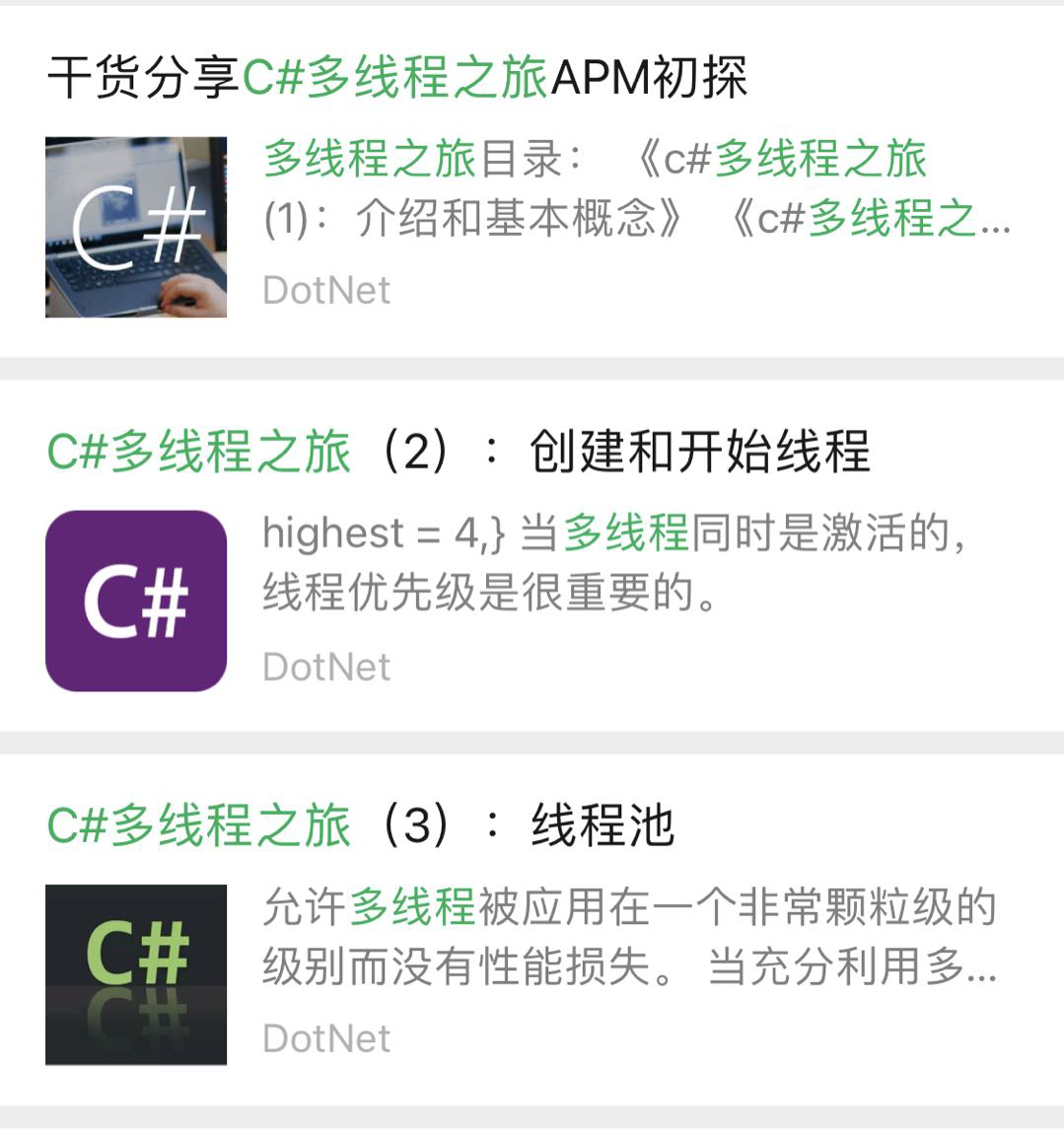Open article 干货分享C#多线程之旅APM初探
Image resolution: width=1064 pixels, height=1139 pixels.
pos(397,79)
